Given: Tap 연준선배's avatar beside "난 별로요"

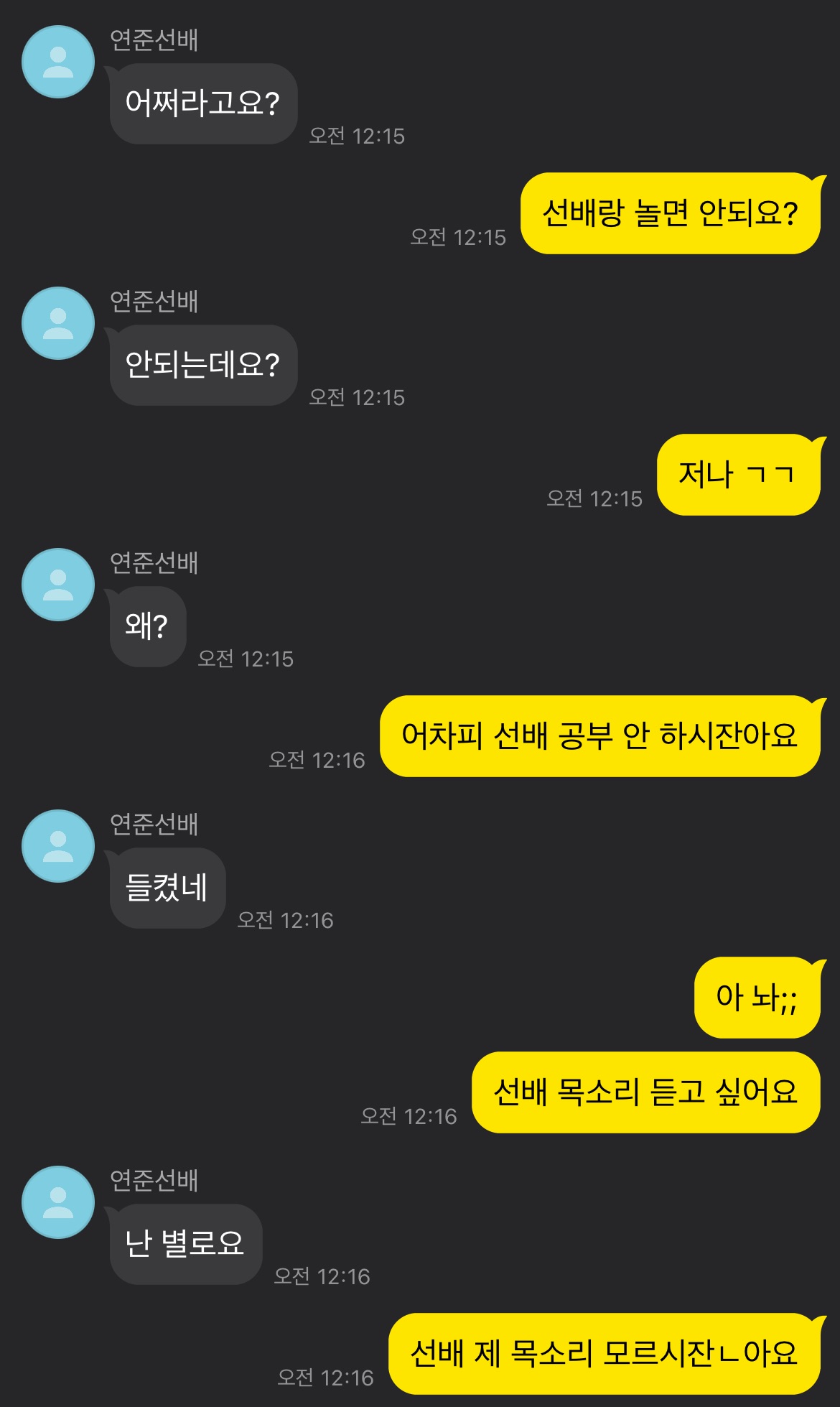Looking at the screenshot, I should pyautogui.click(x=58, y=1202).
